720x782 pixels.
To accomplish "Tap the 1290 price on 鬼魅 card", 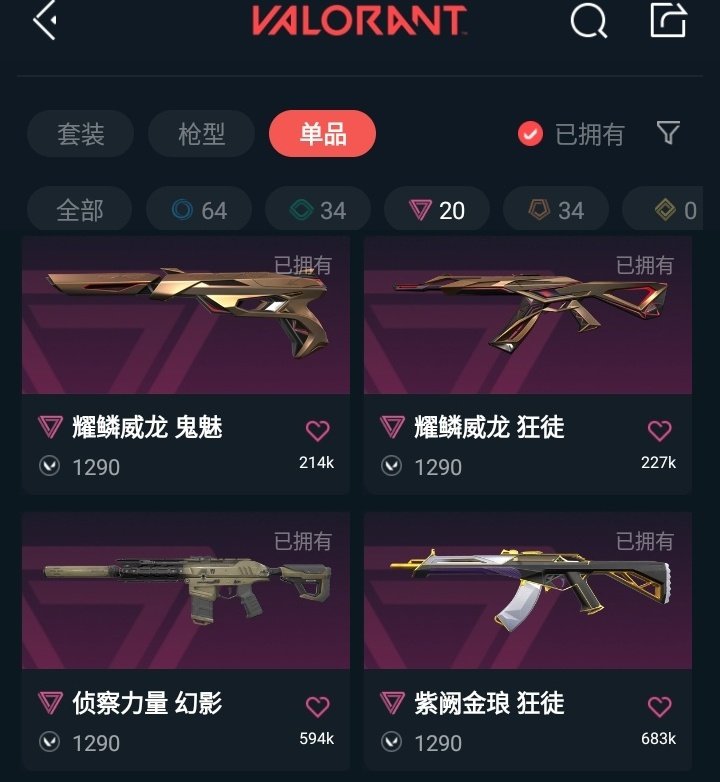I will tap(95, 466).
